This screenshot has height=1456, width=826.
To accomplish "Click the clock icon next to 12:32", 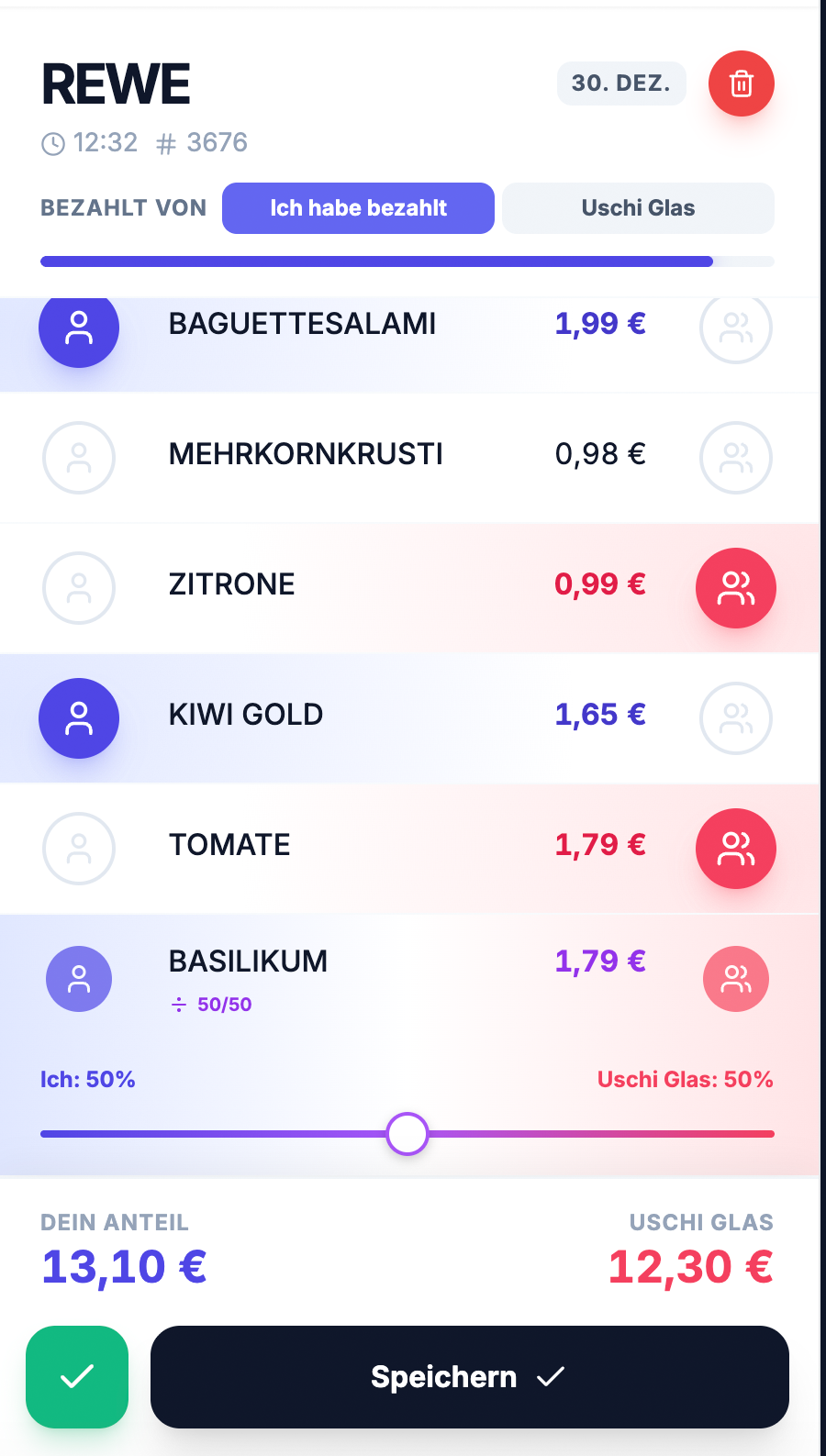I will (52, 142).
